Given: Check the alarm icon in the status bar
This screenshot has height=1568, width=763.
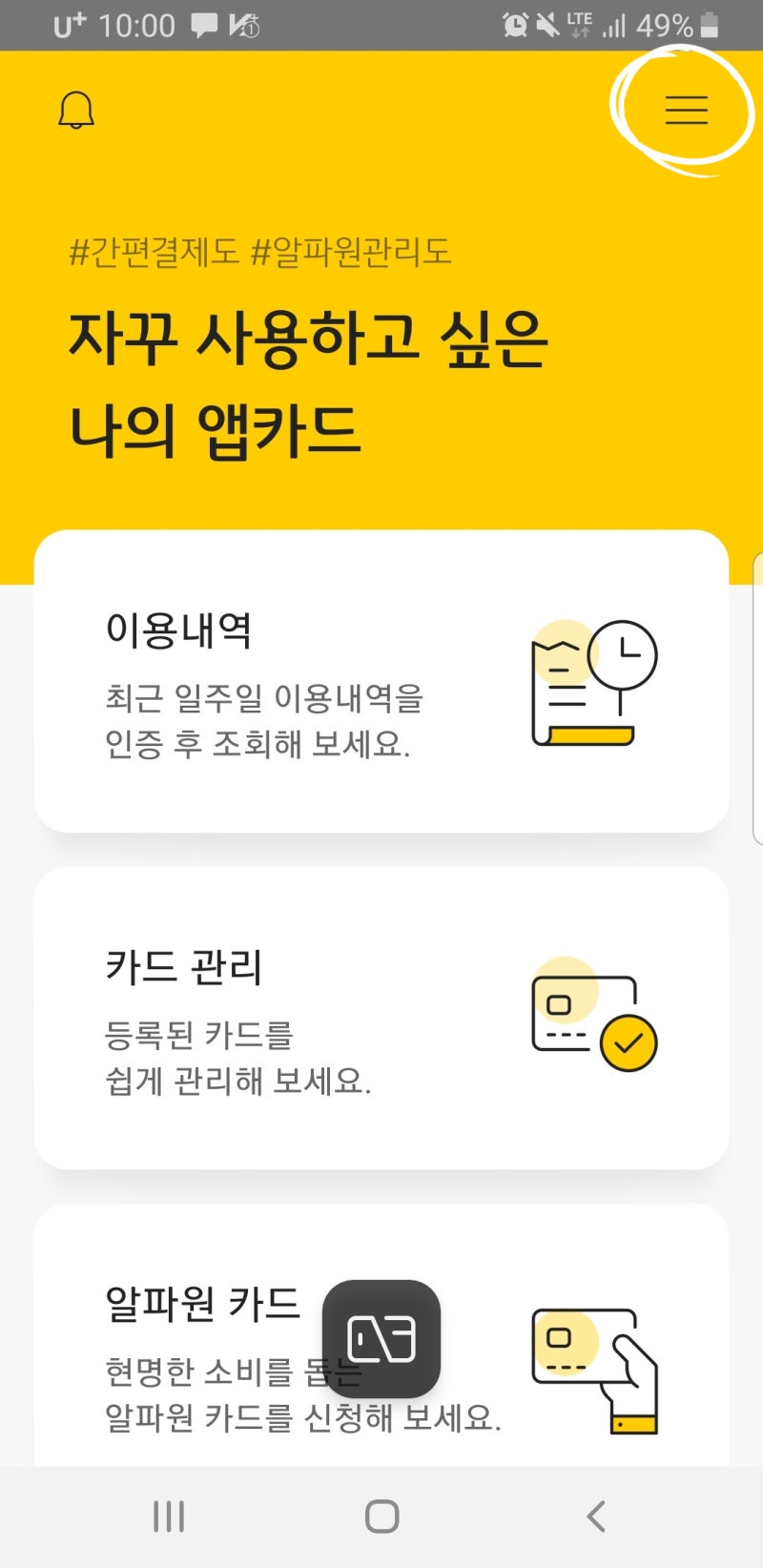Looking at the screenshot, I should click(x=514, y=25).
